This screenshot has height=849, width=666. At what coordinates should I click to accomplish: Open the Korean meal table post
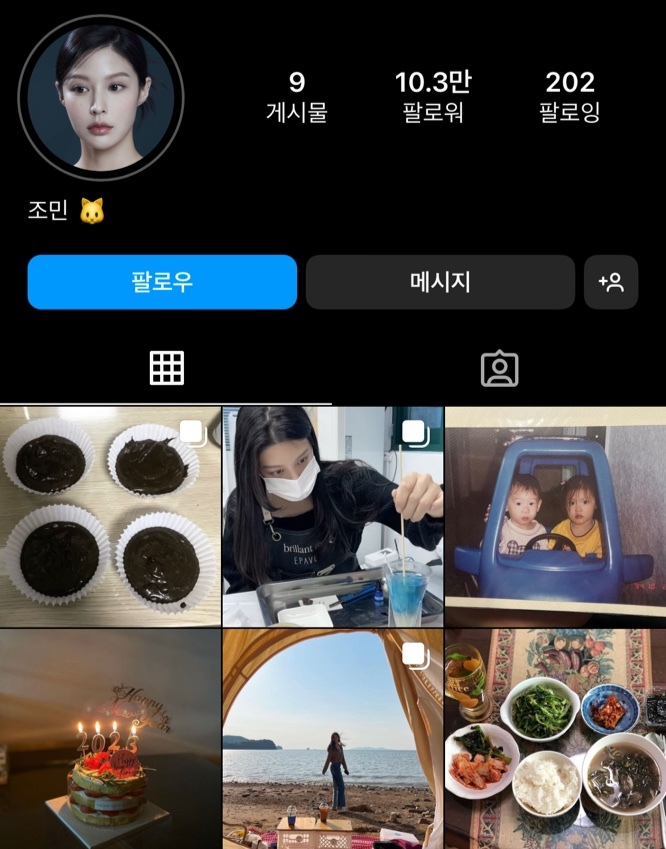pos(555,740)
